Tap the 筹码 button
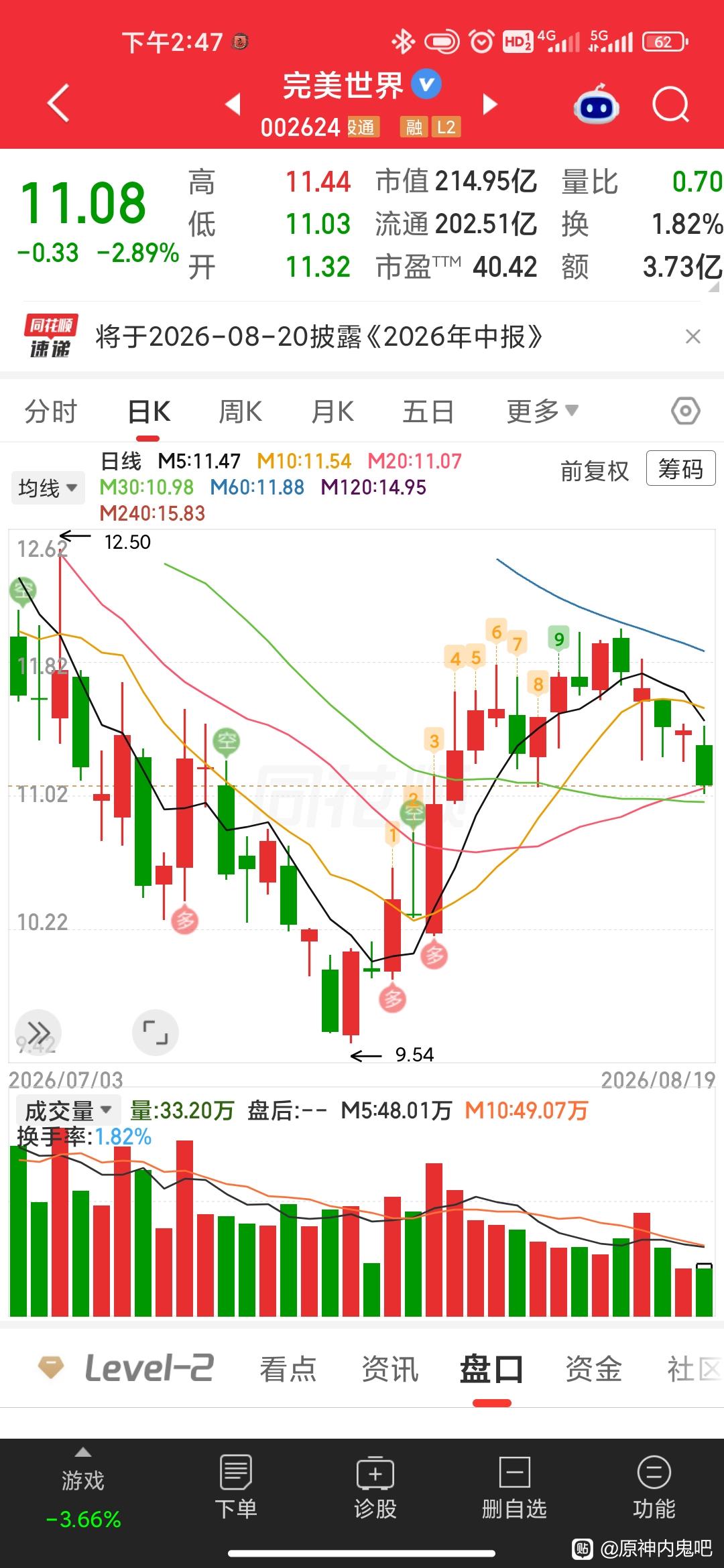The image size is (724, 1568). pos(680,469)
